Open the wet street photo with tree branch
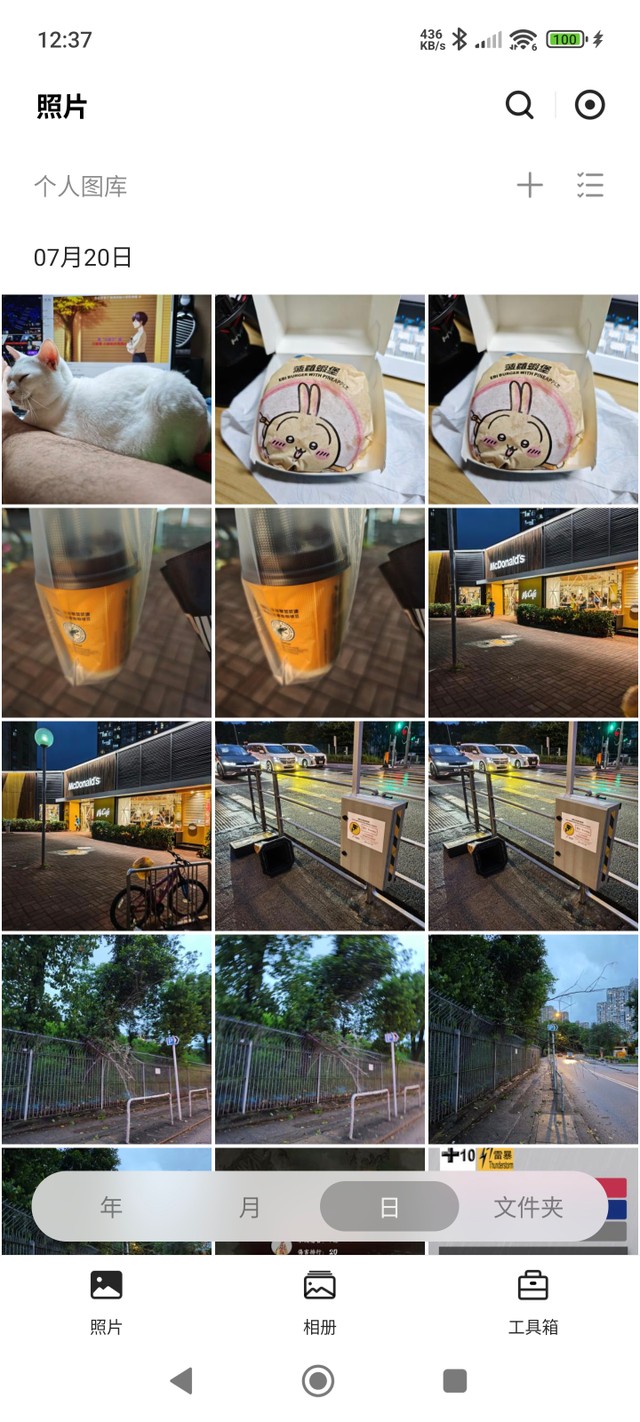The height and width of the screenshot is (1422, 640). point(533,1039)
